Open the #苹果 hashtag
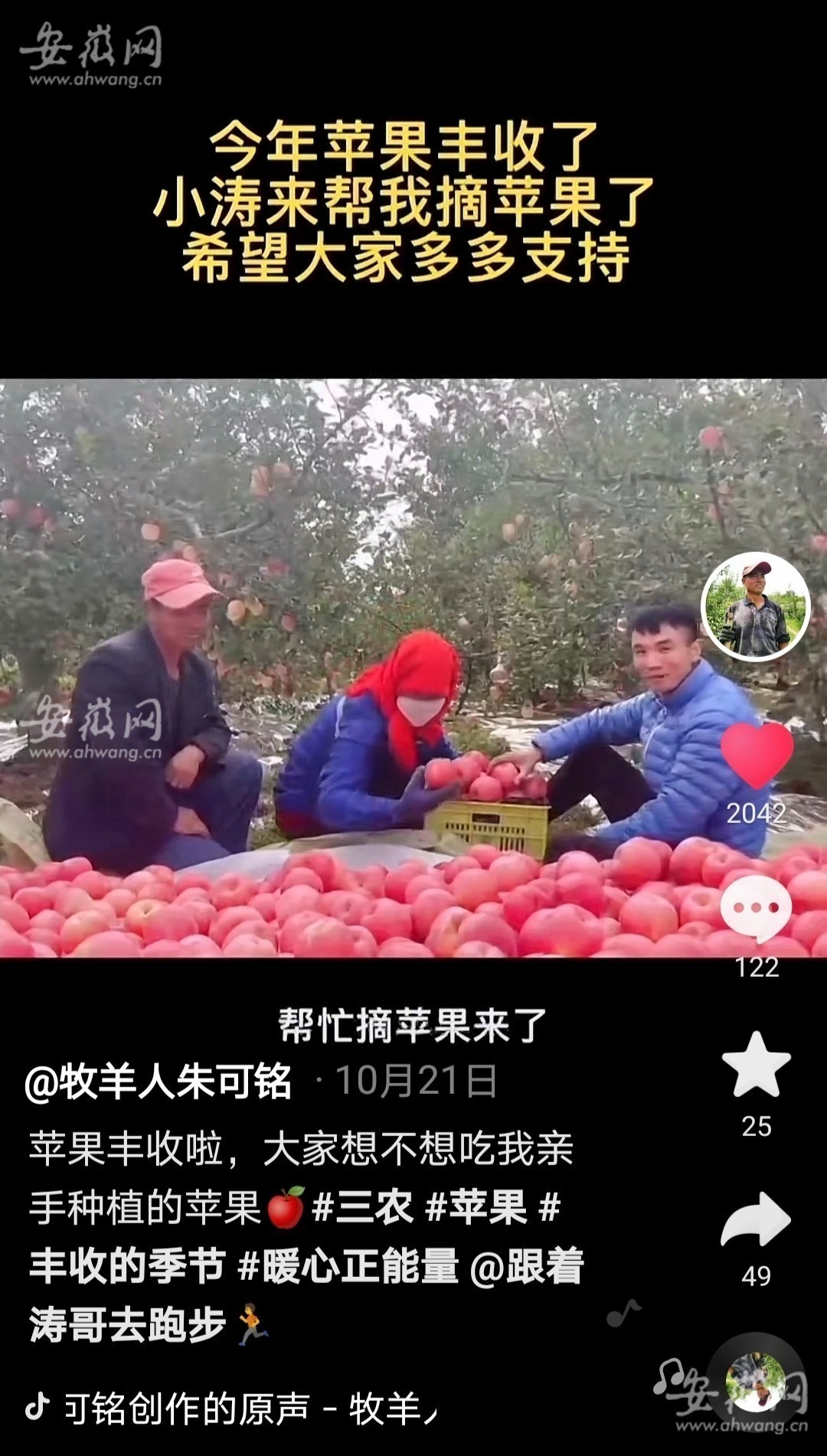Image resolution: width=827 pixels, height=1456 pixels. pos(476,1207)
